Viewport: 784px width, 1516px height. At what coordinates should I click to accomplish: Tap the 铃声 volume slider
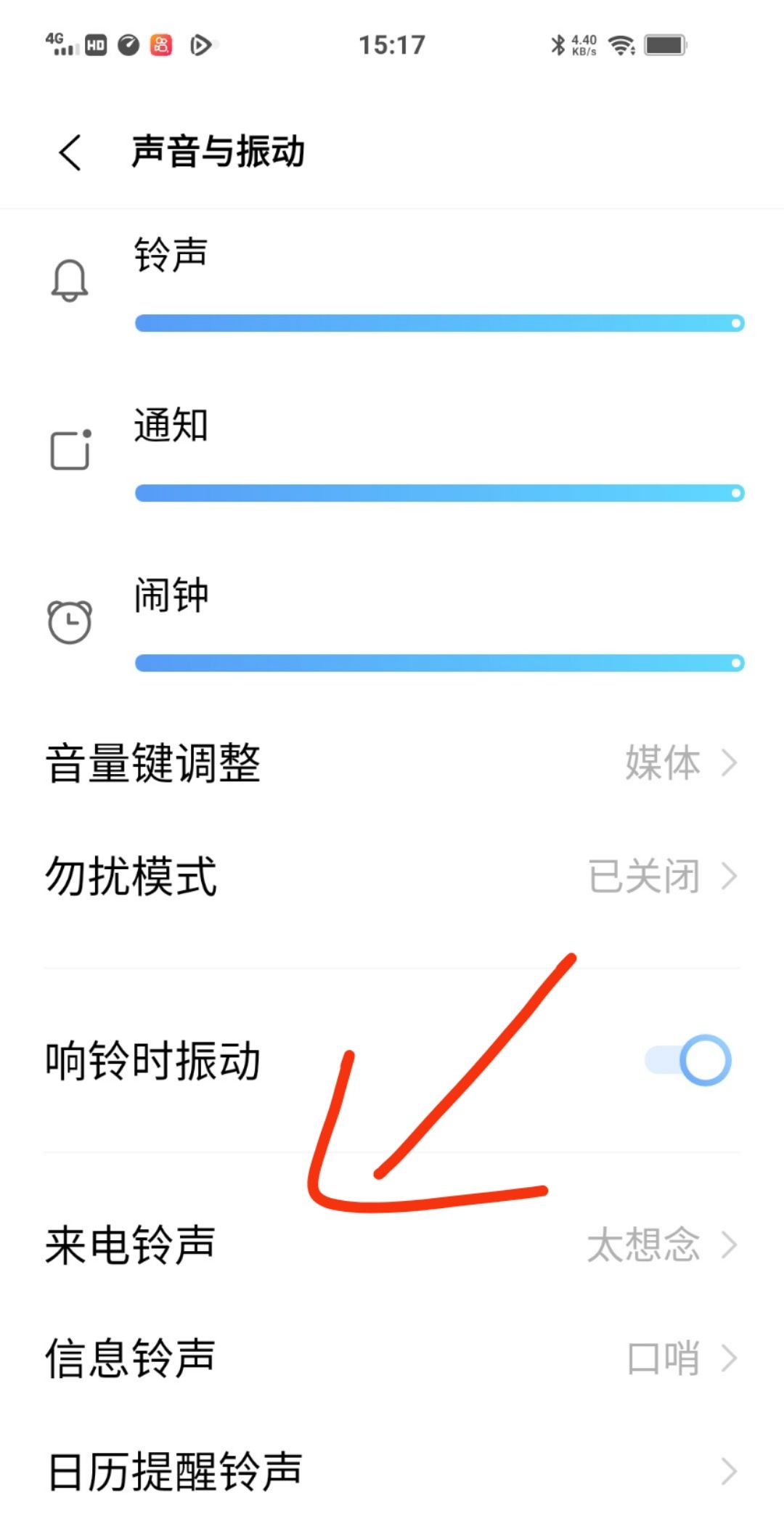point(439,323)
